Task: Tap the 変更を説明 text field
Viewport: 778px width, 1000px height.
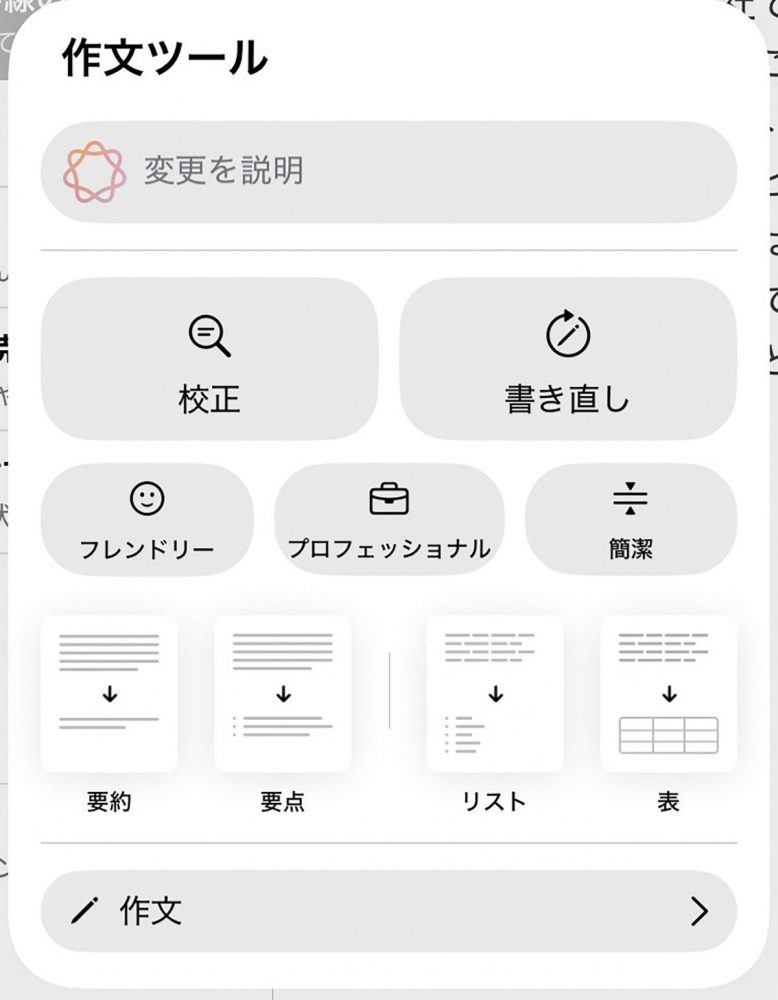Action: pyautogui.click(x=388, y=171)
